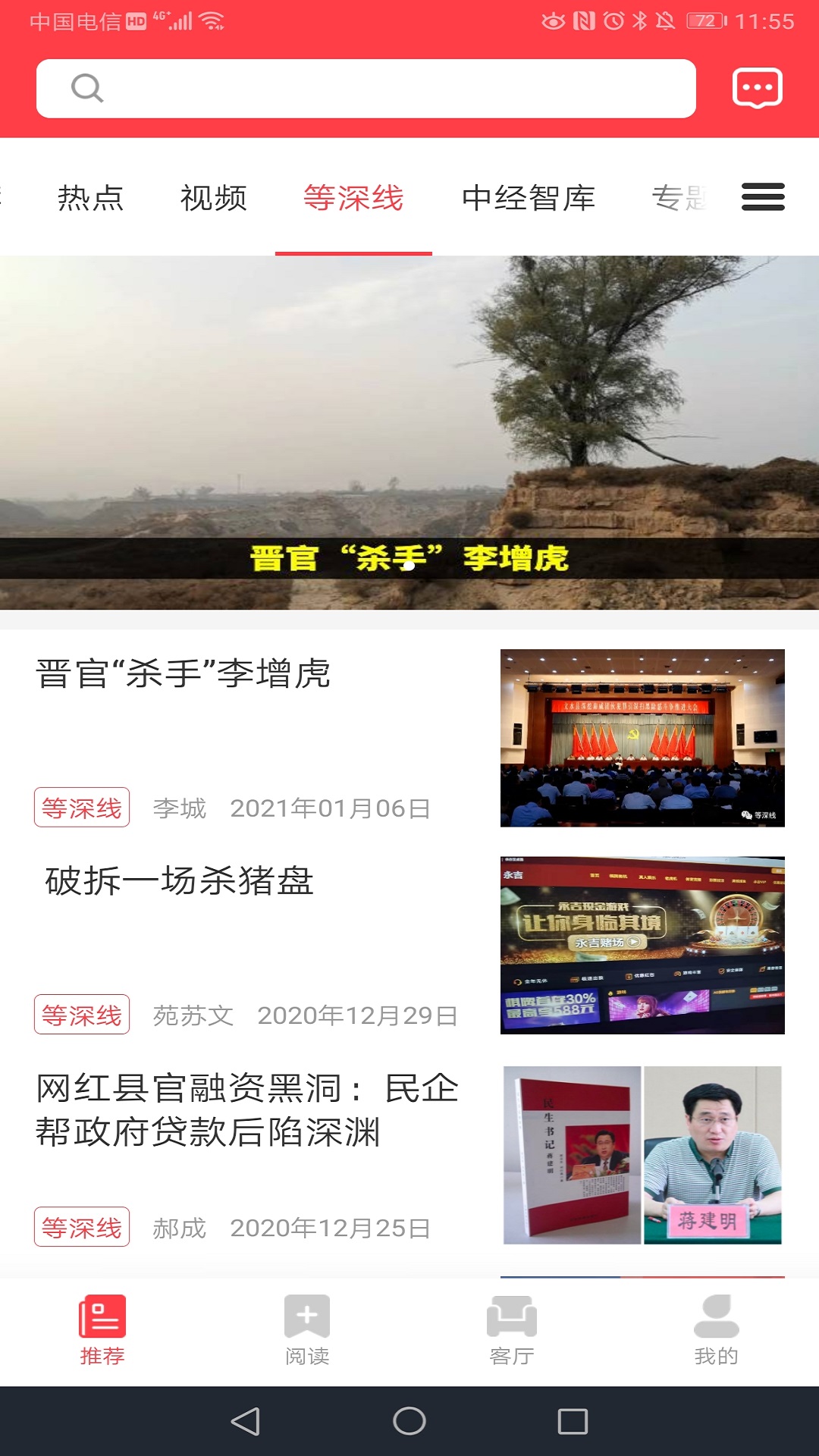Read the article 破拆一场杀猪盘
The image size is (819, 1456).
tap(409, 945)
